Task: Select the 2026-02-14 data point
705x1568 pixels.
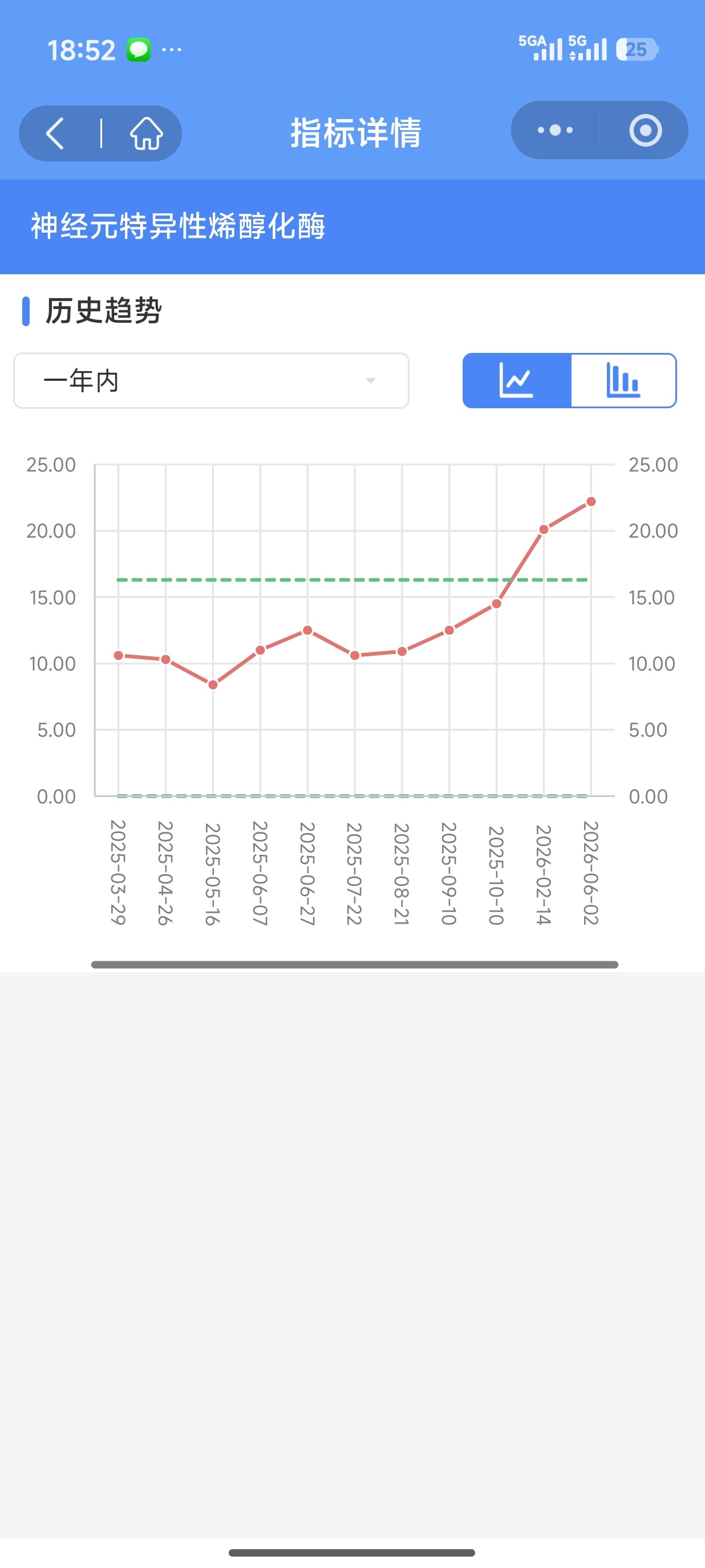Action: pos(544,530)
